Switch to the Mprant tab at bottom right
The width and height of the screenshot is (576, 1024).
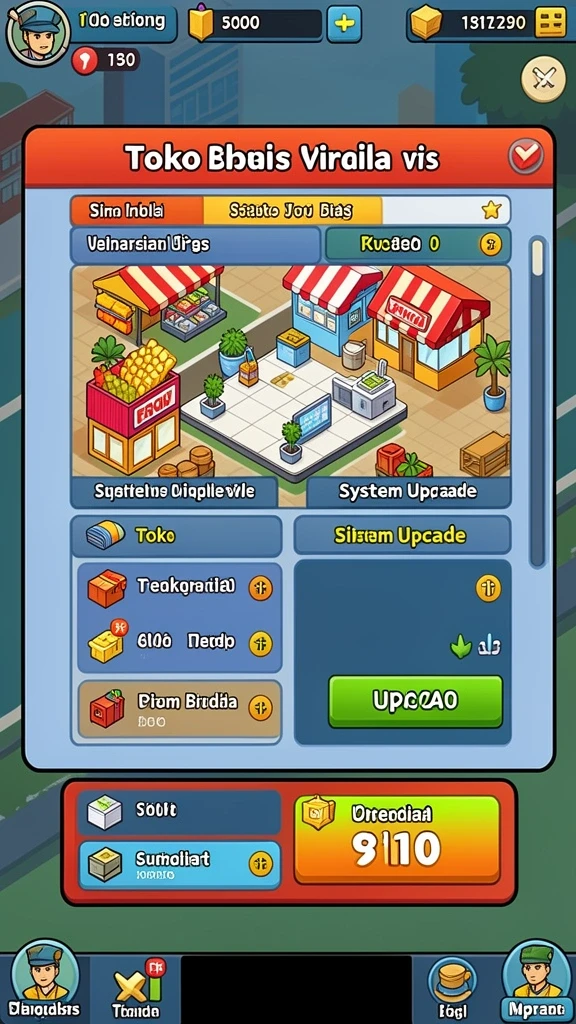click(x=535, y=982)
